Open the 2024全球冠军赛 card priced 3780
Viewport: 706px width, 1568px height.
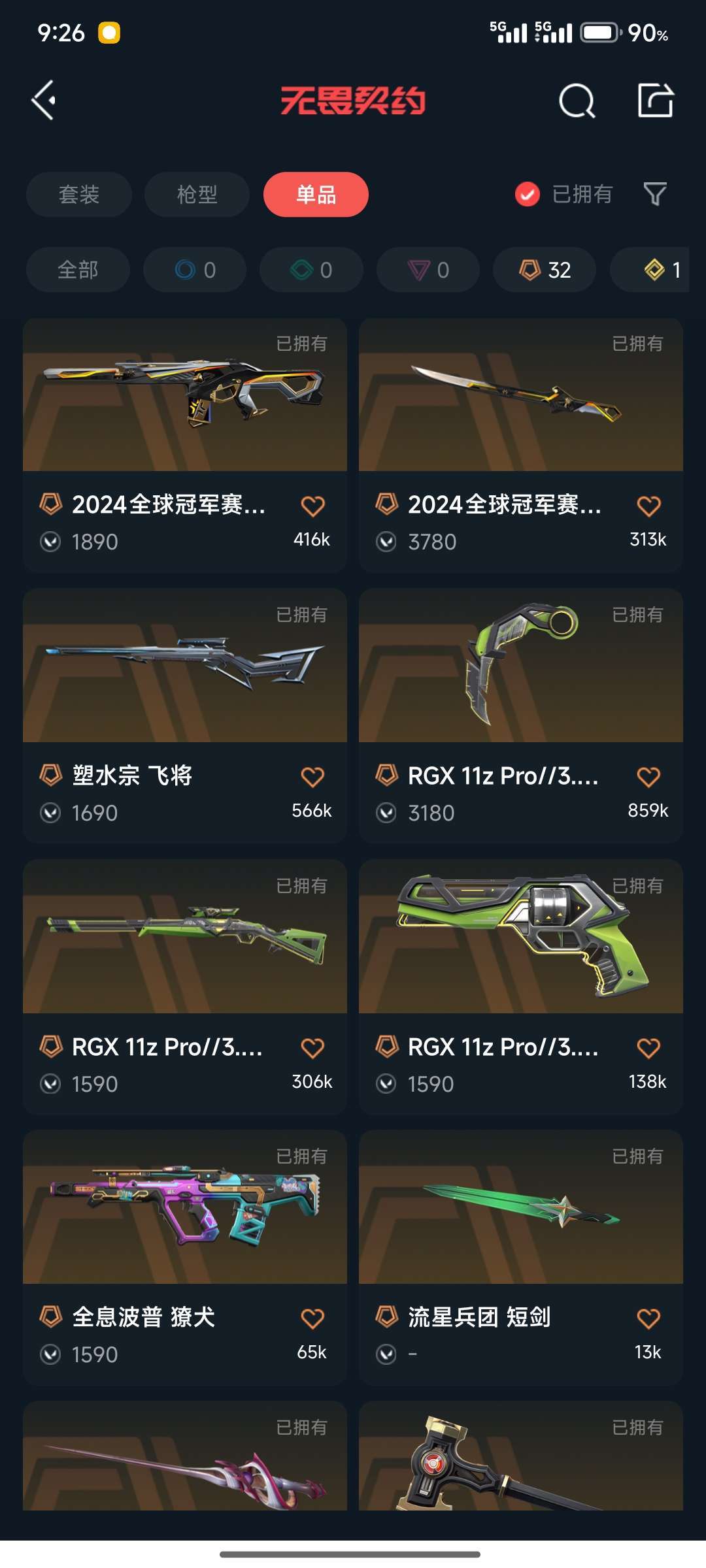(521, 446)
